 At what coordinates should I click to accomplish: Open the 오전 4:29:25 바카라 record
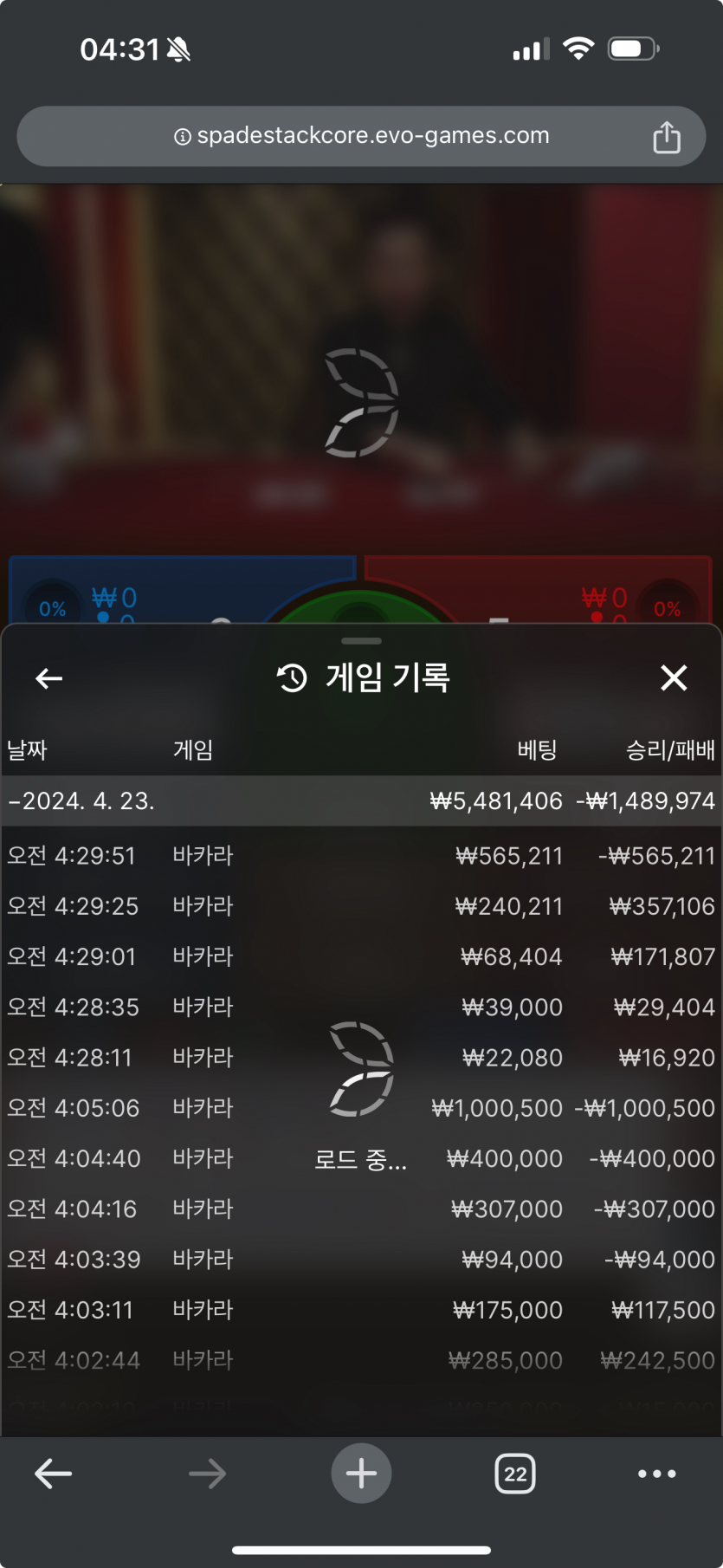point(361,906)
